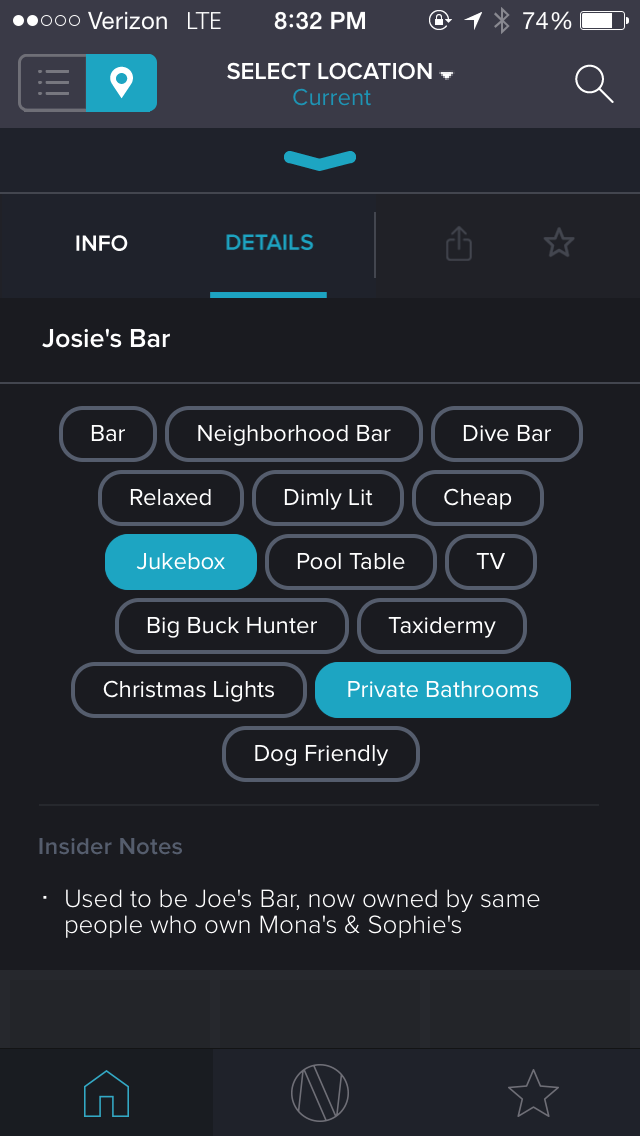The image size is (640, 1136).
Task: Open the circular N logo tab
Action: [x=320, y=1093]
